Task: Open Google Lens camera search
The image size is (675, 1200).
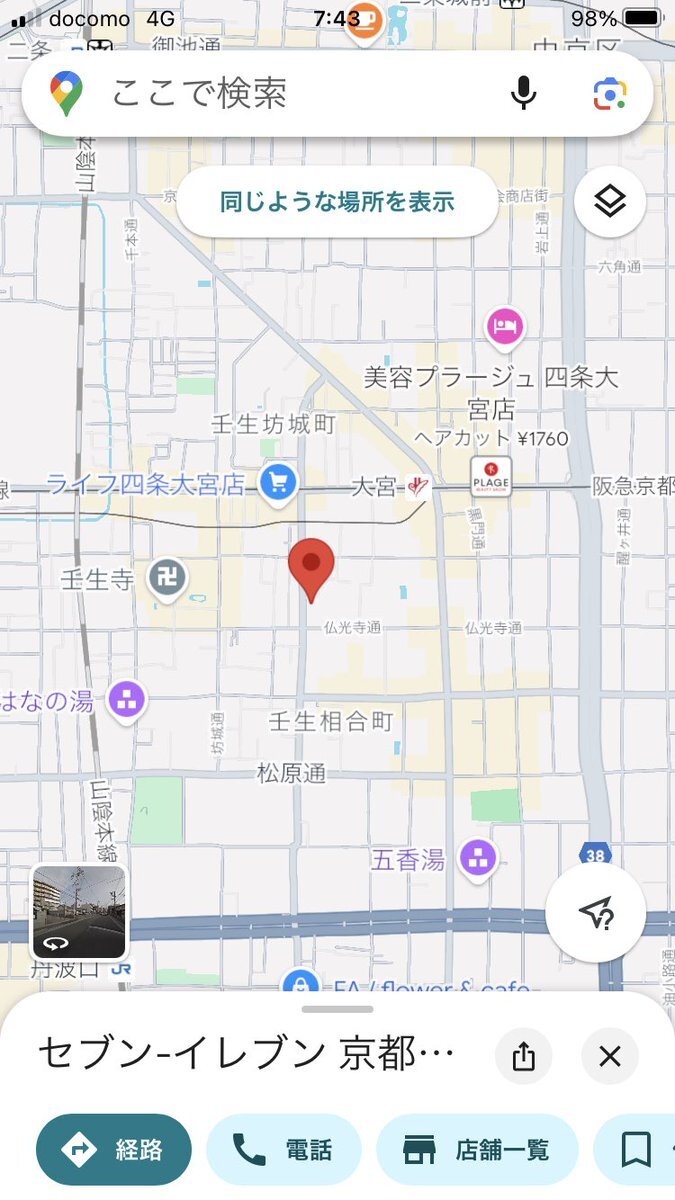Action: click(x=609, y=94)
